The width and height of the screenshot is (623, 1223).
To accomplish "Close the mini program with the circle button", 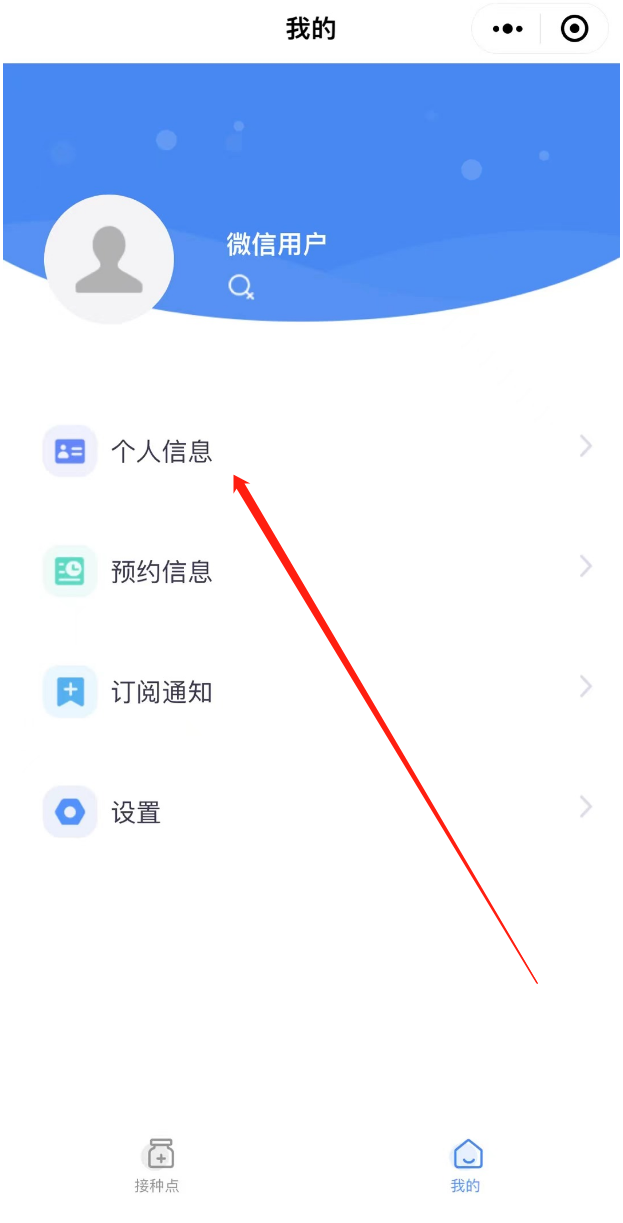I will point(575,29).
